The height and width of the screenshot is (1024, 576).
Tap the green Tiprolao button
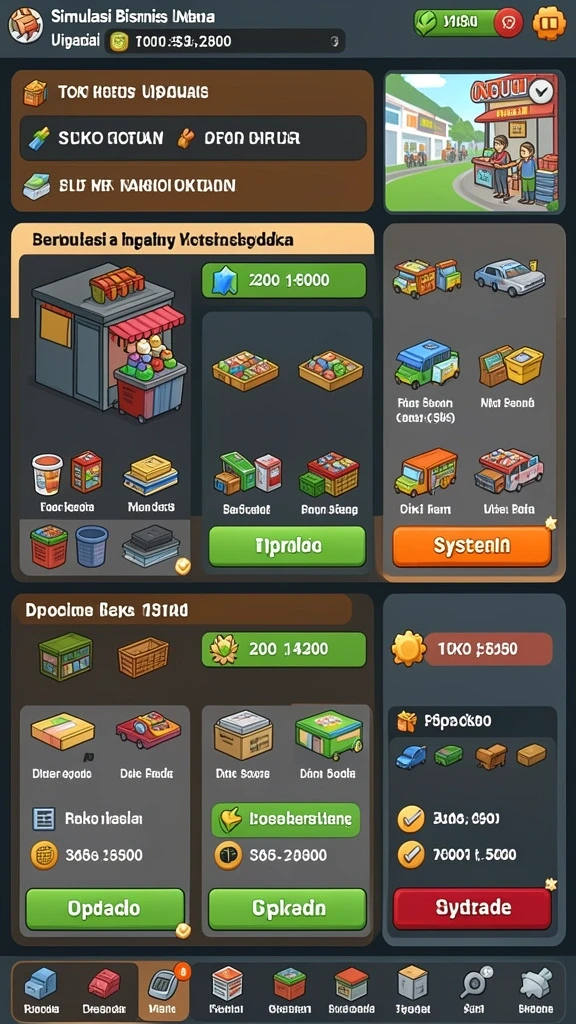pyautogui.click(x=287, y=546)
